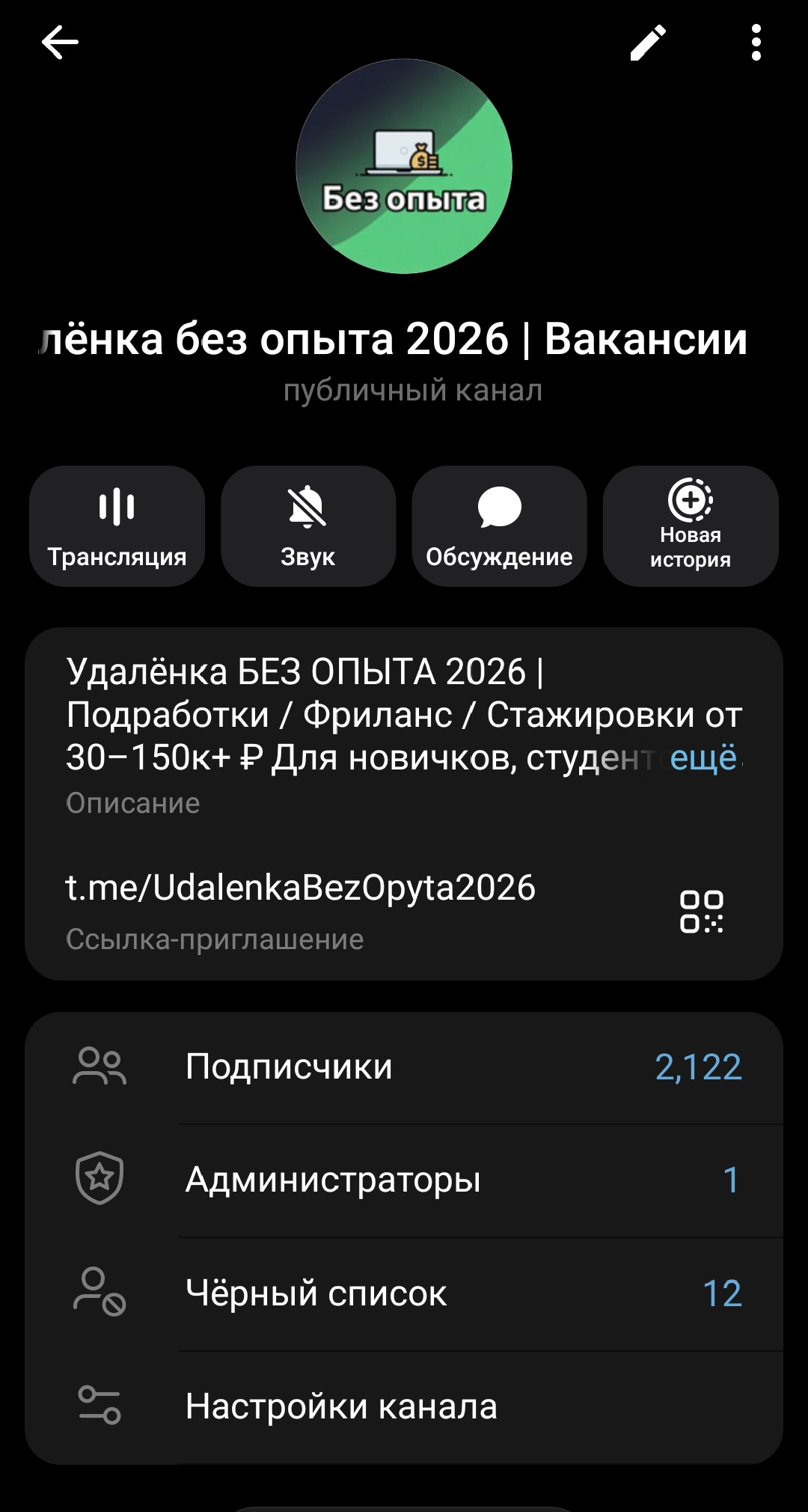Show the QR code for the invite link
The height and width of the screenshot is (1512, 808).
(x=701, y=912)
